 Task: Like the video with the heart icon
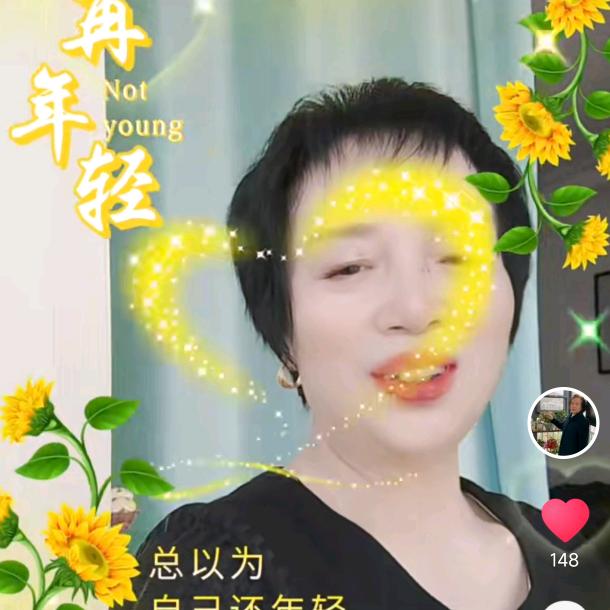(565, 521)
